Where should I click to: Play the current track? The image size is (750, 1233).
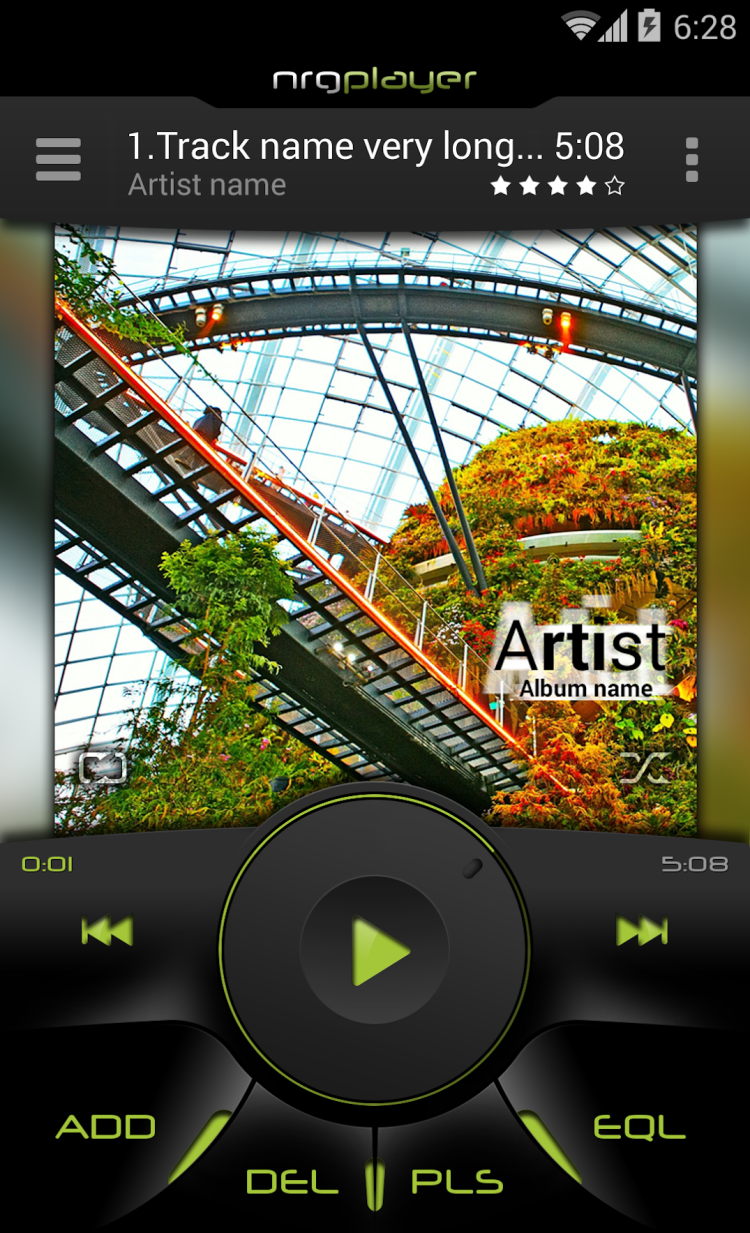(378, 951)
